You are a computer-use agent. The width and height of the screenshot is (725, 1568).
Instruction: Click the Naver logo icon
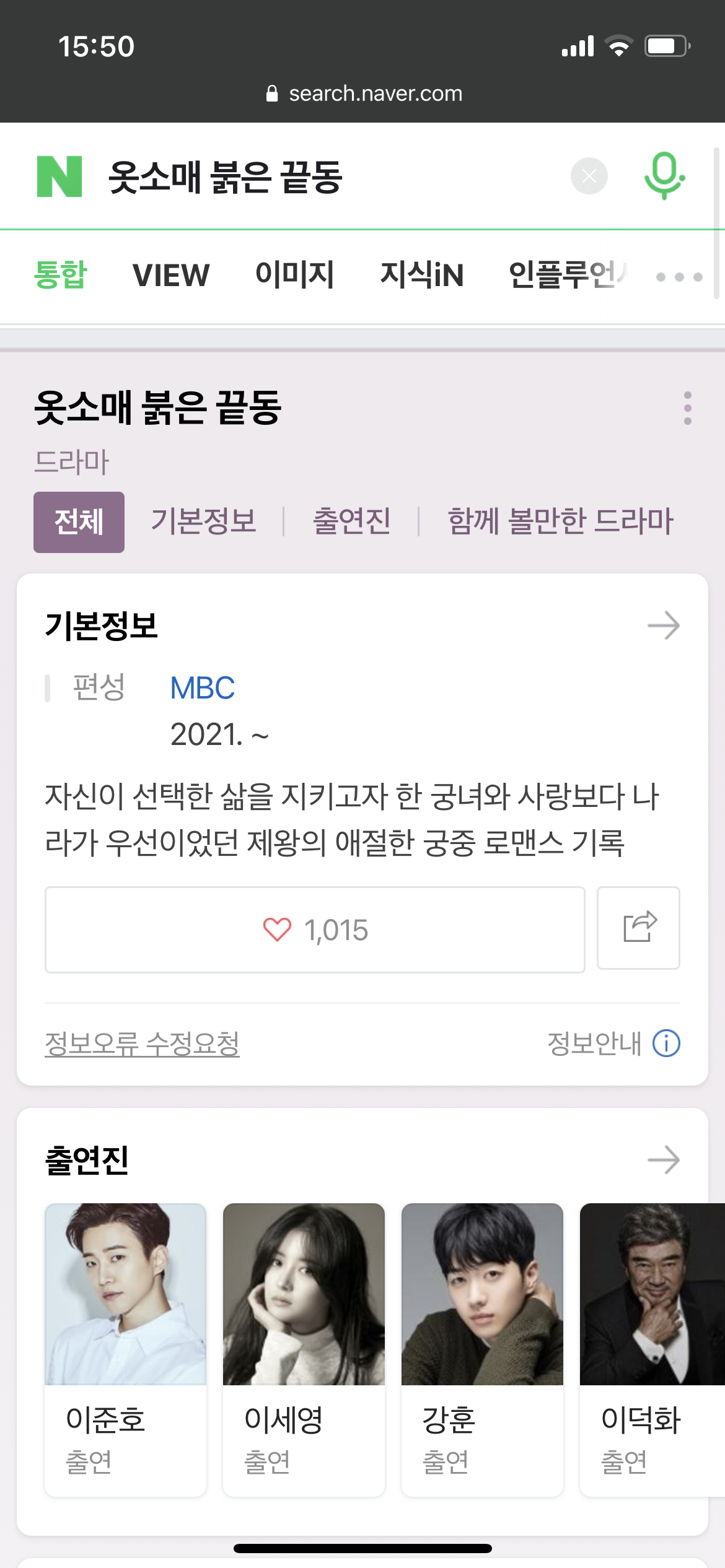59,176
